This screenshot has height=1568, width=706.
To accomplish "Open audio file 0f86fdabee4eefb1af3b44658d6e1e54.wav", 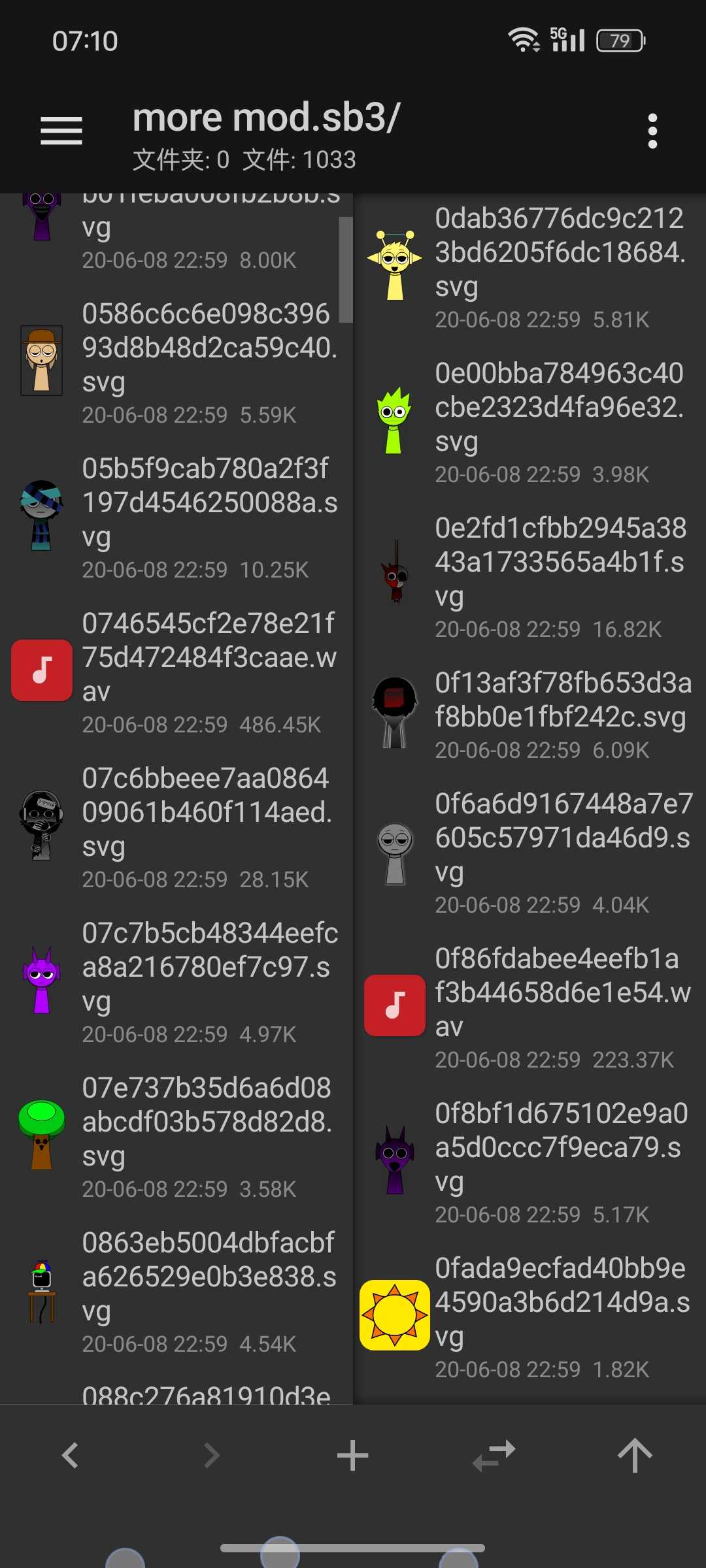I will pyautogui.click(x=530, y=1006).
